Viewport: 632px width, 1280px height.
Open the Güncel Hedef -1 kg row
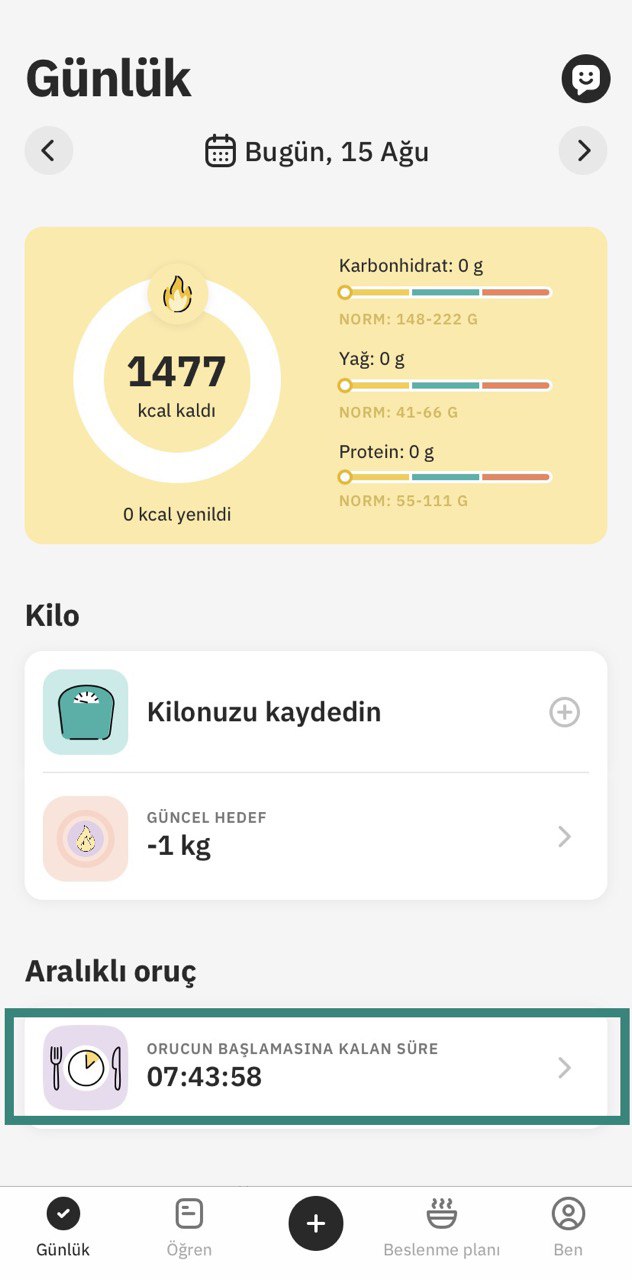tap(315, 837)
